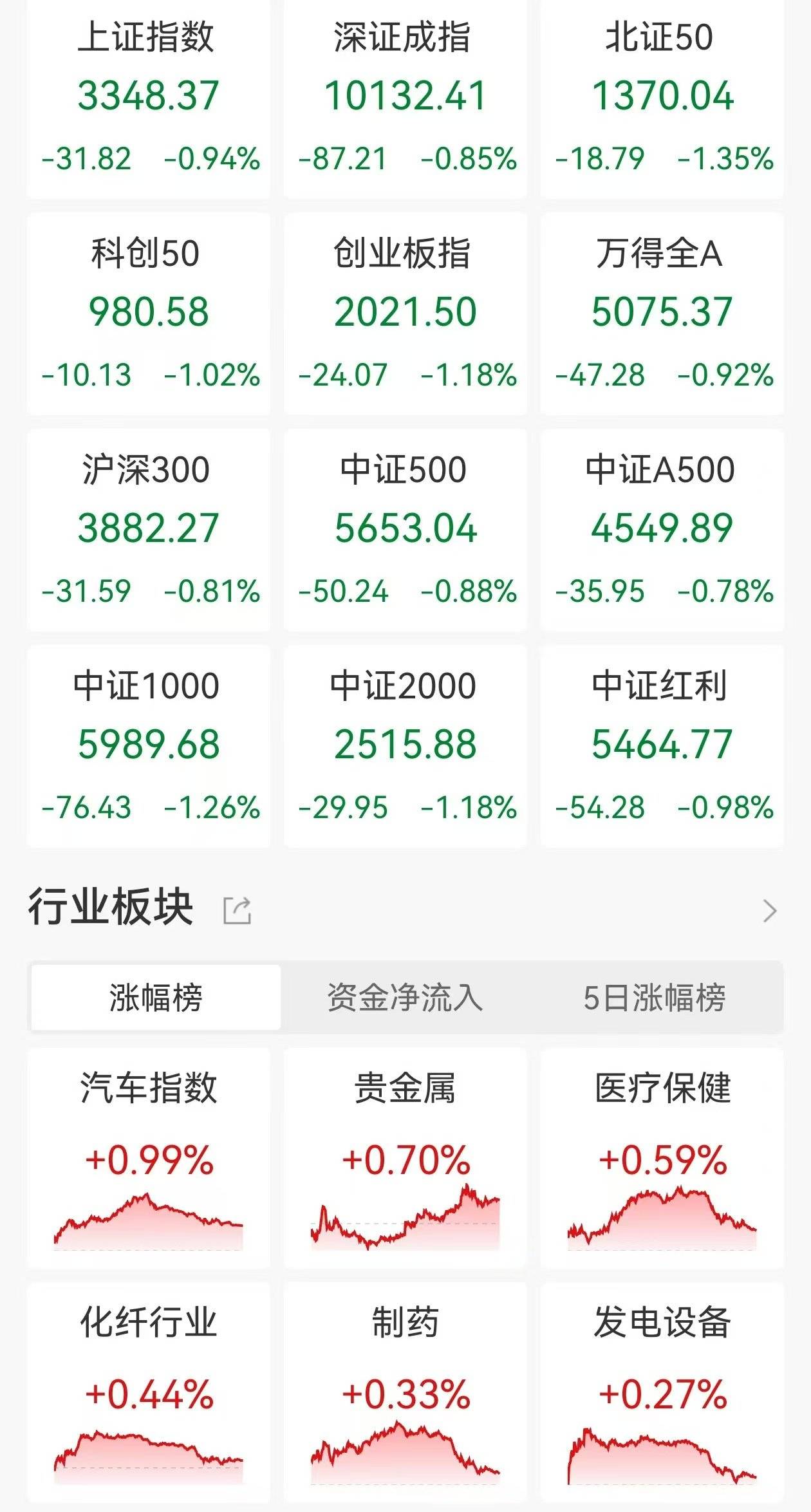Image resolution: width=811 pixels, height=1512 pixels.
Task: Open the 中证500 index card
Action: pos(405,529)
